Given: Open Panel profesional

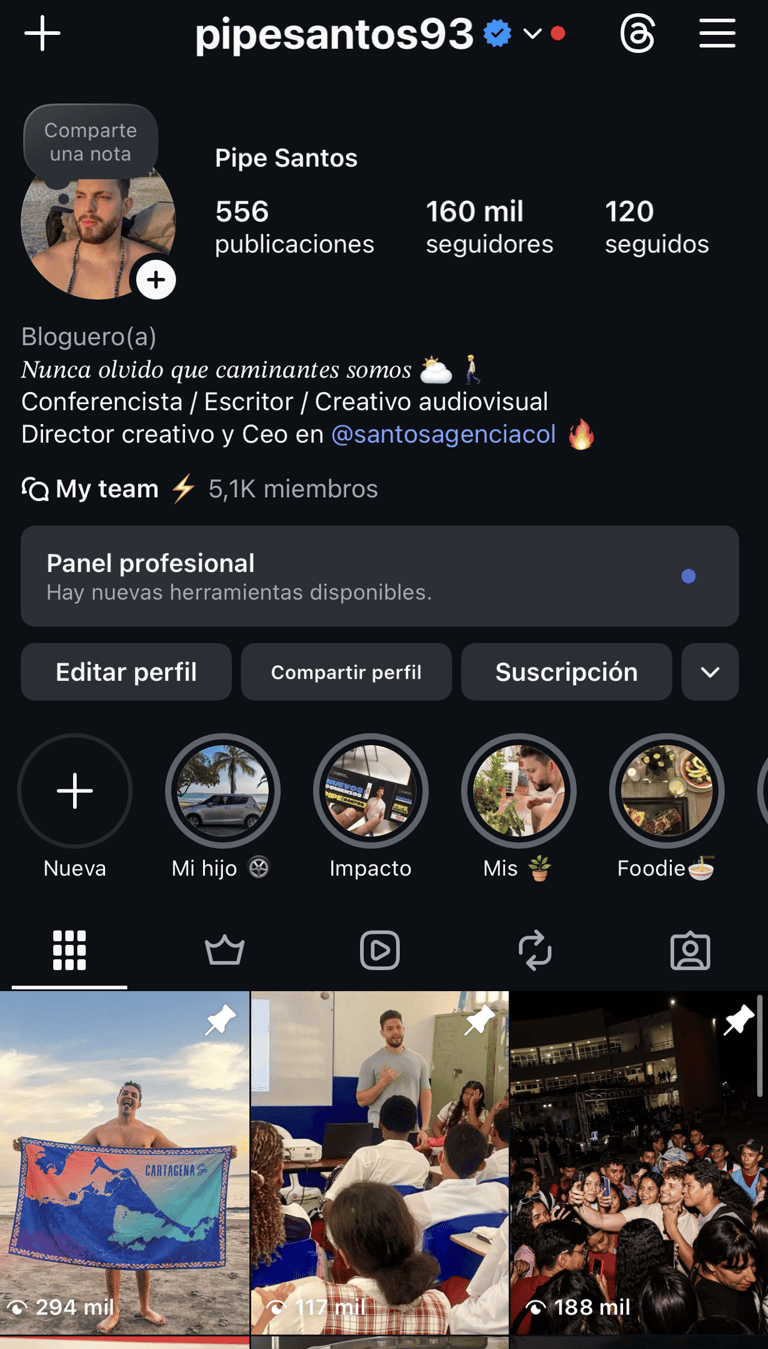Looking at the screenshot, I should pos(379,576).
